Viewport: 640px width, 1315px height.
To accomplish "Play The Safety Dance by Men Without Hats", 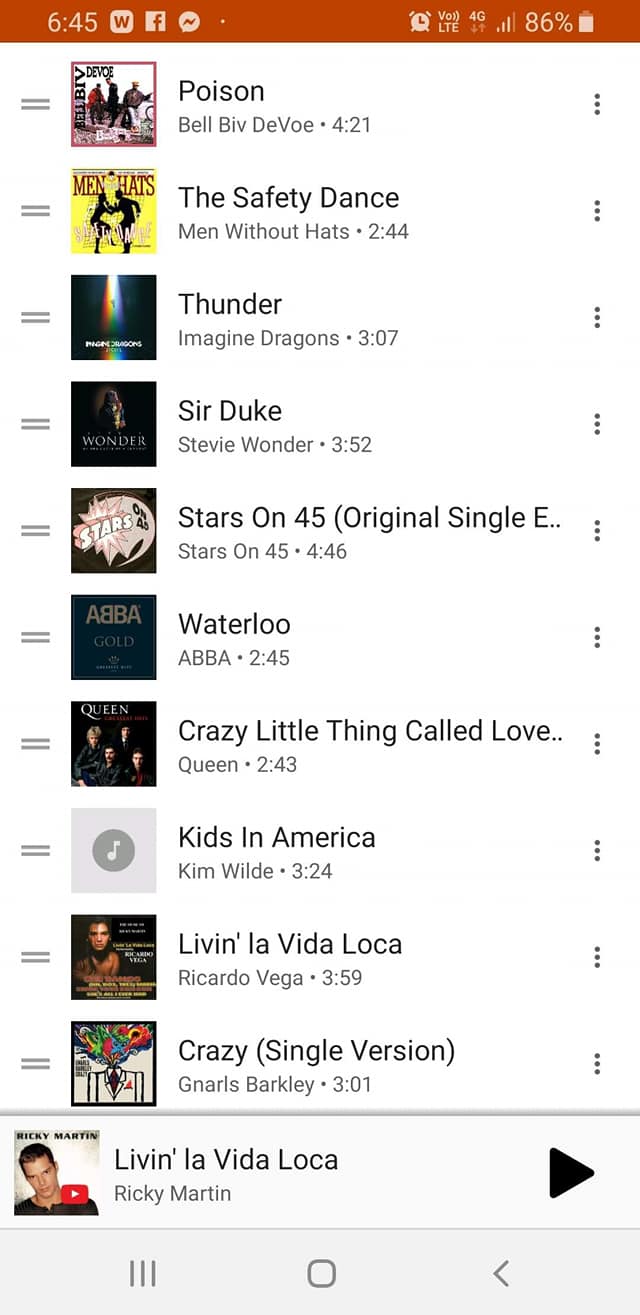I will [320, 211].
